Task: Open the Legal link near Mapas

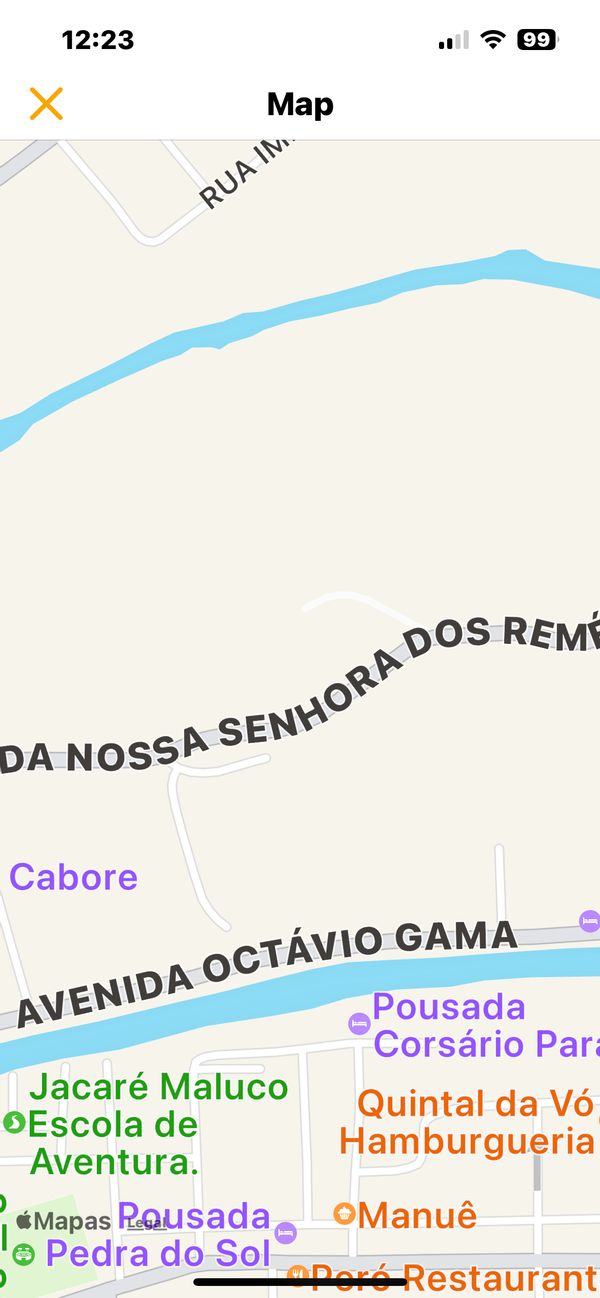Action: pyautogui.click(x=146, y=1223)
